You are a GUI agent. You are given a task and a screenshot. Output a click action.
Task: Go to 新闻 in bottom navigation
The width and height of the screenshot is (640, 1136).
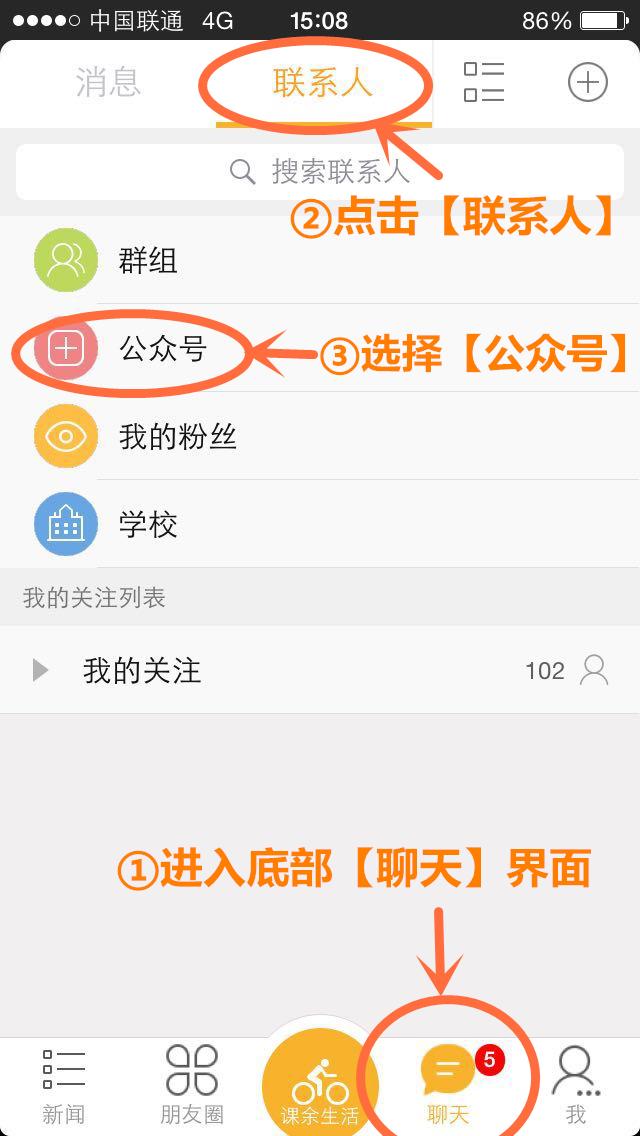(x=63, y=1086)
